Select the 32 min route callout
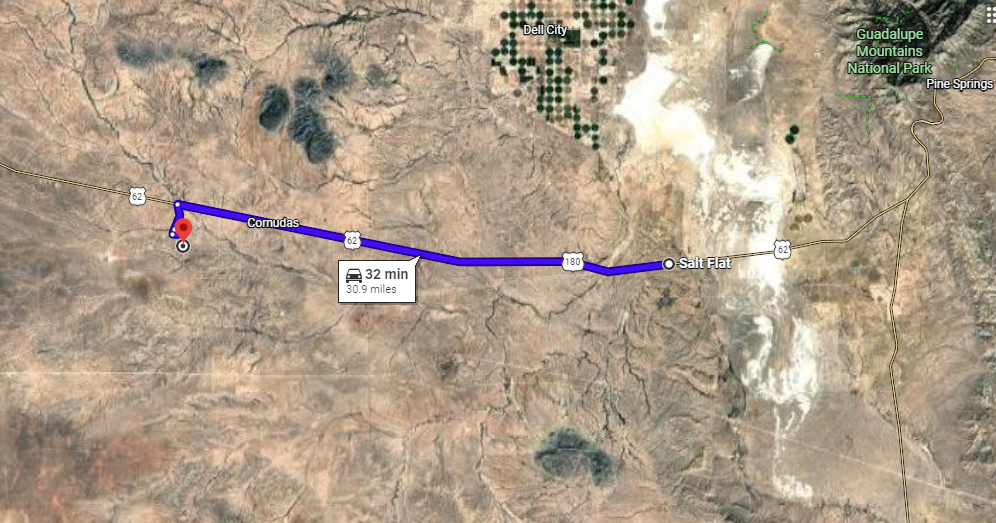This screenshot has height=523, width=996. tap(376, 280)
